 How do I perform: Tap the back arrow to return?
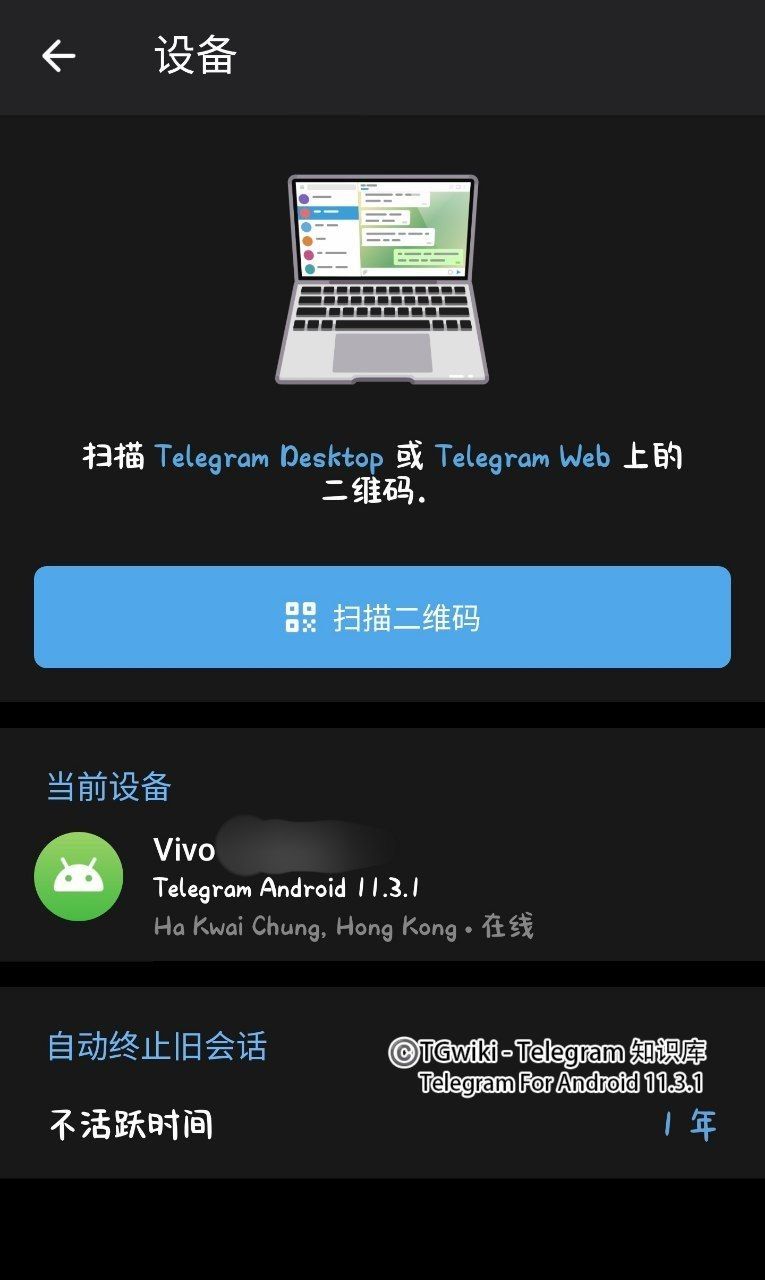click(57, 57)
